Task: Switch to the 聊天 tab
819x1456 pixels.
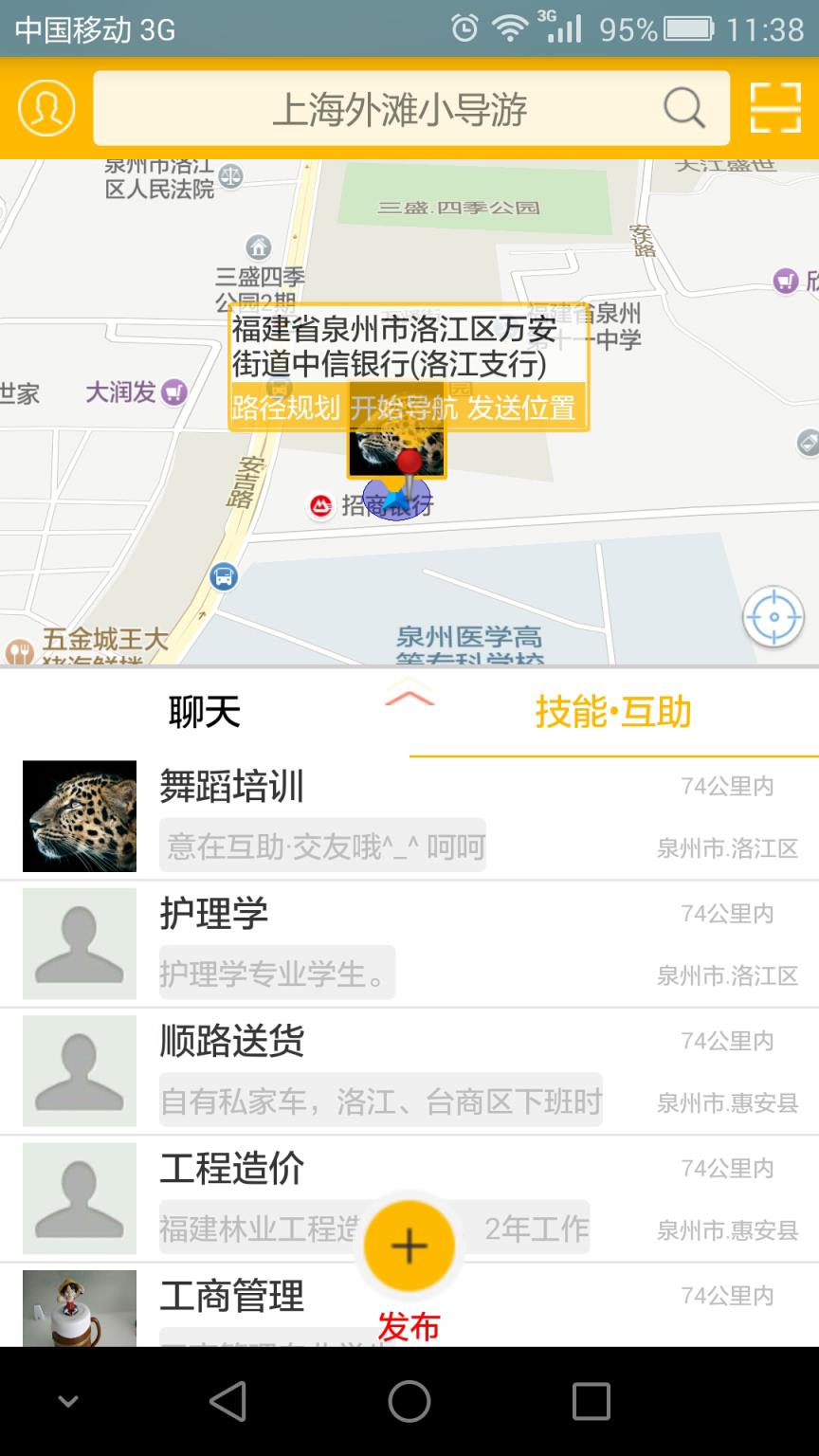Action: [202, 712]
